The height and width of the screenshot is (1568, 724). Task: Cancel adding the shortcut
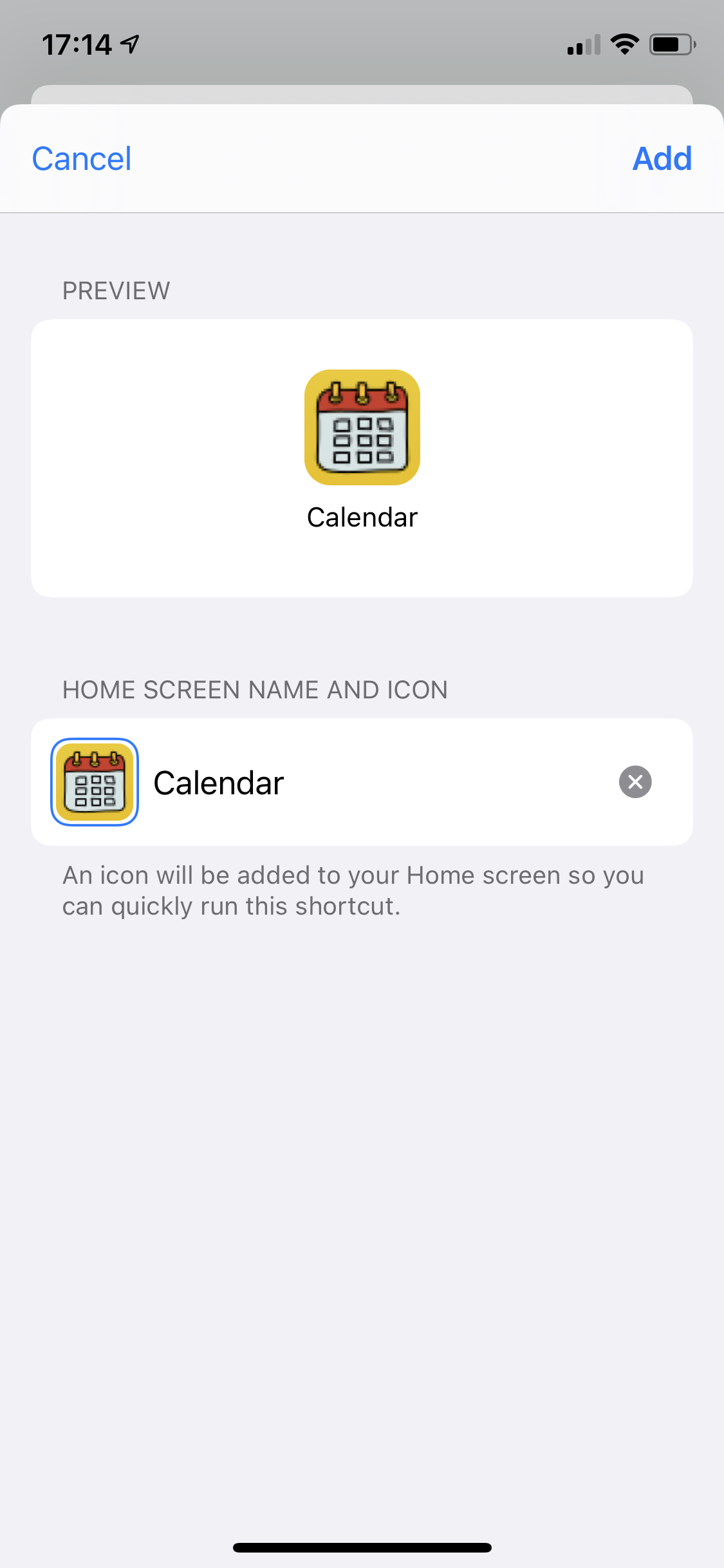pos(82,159)
